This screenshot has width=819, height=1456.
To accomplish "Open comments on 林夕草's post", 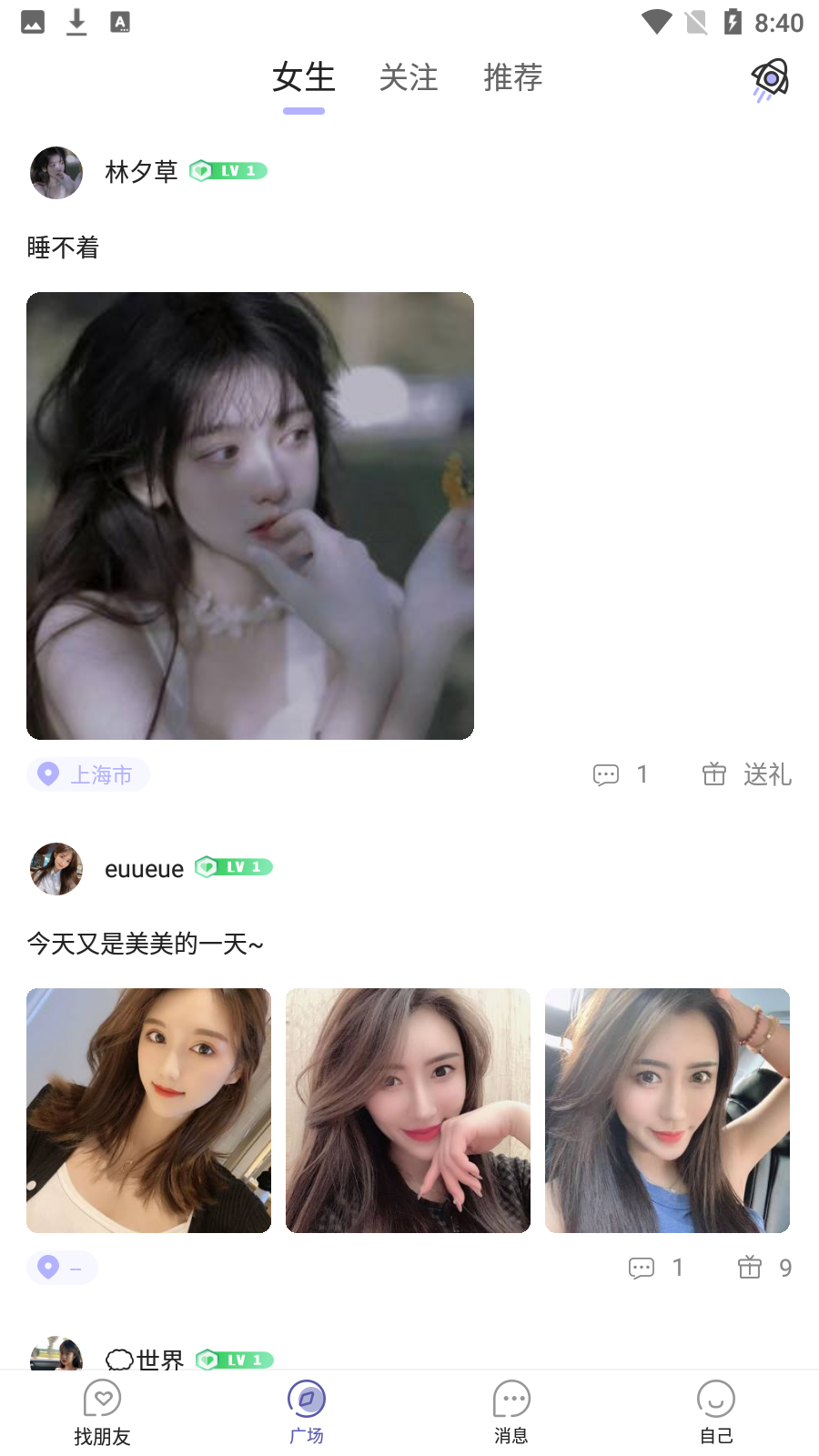I will click(620, 774).
